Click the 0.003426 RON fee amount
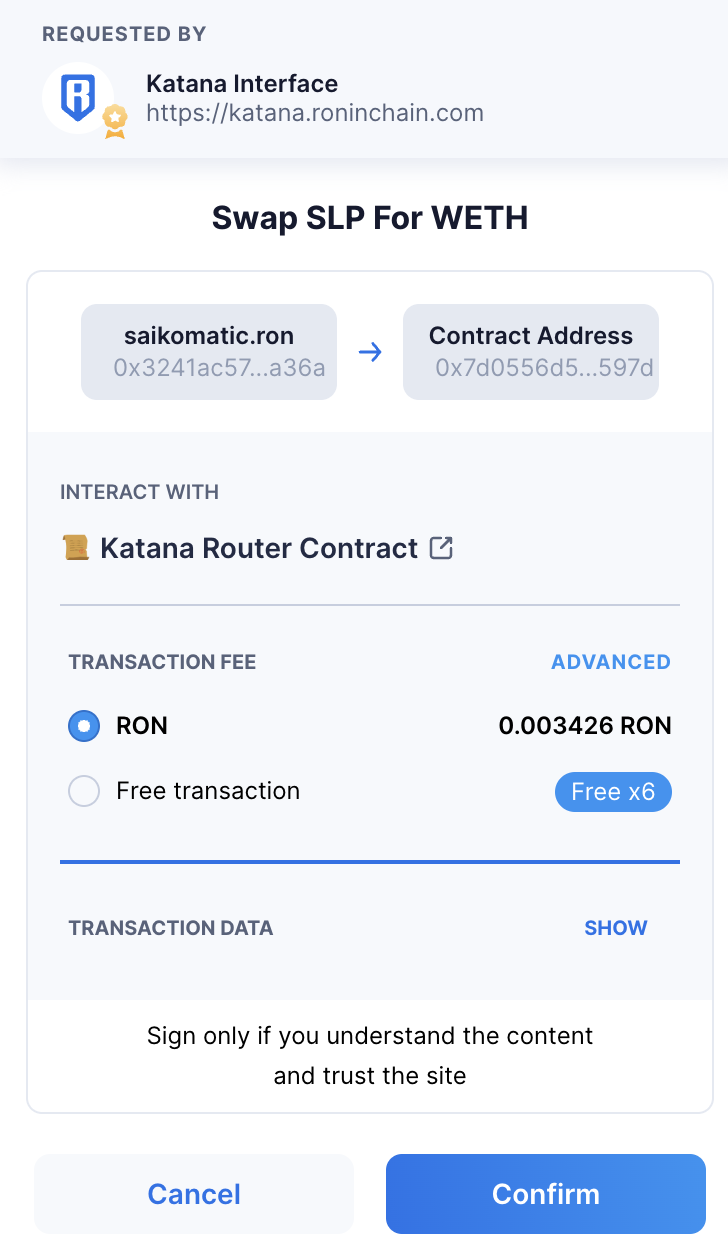 coord(586,726)
